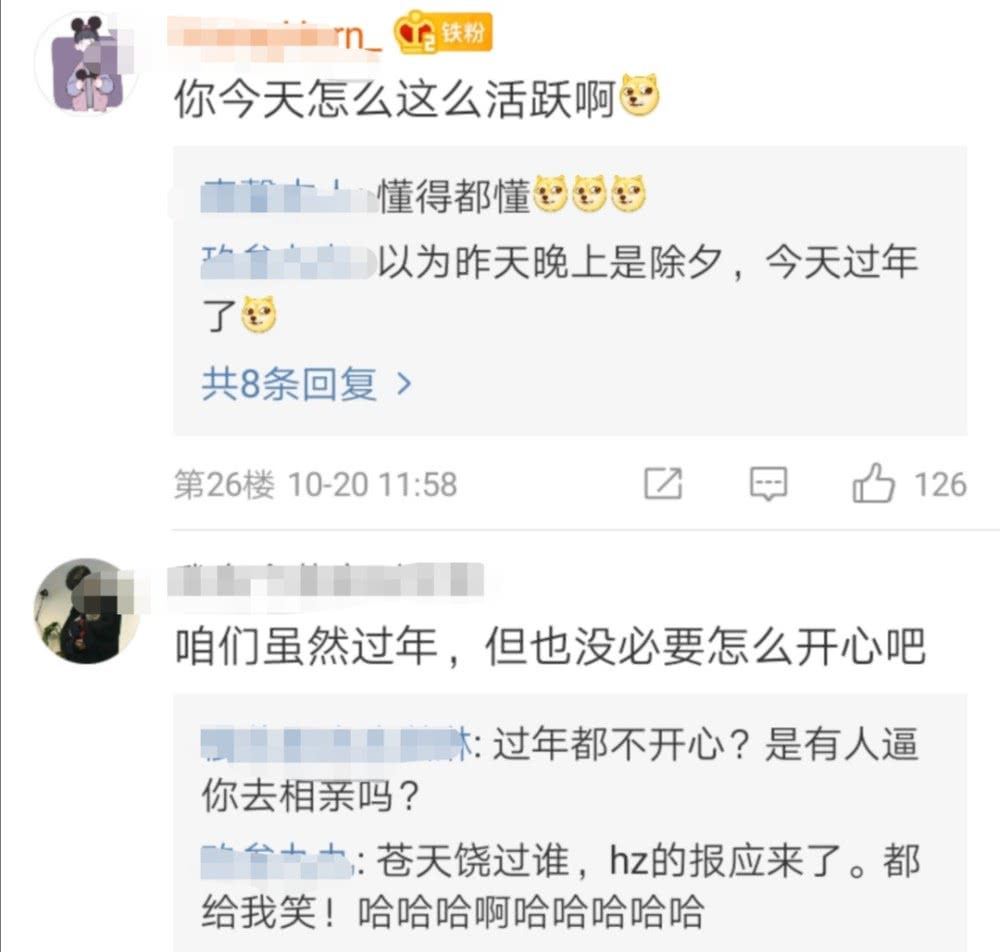The height and width of the screenshot is (952, 1000).
Task: Reply to the 第26楼 comment
Action: (768, 485)
